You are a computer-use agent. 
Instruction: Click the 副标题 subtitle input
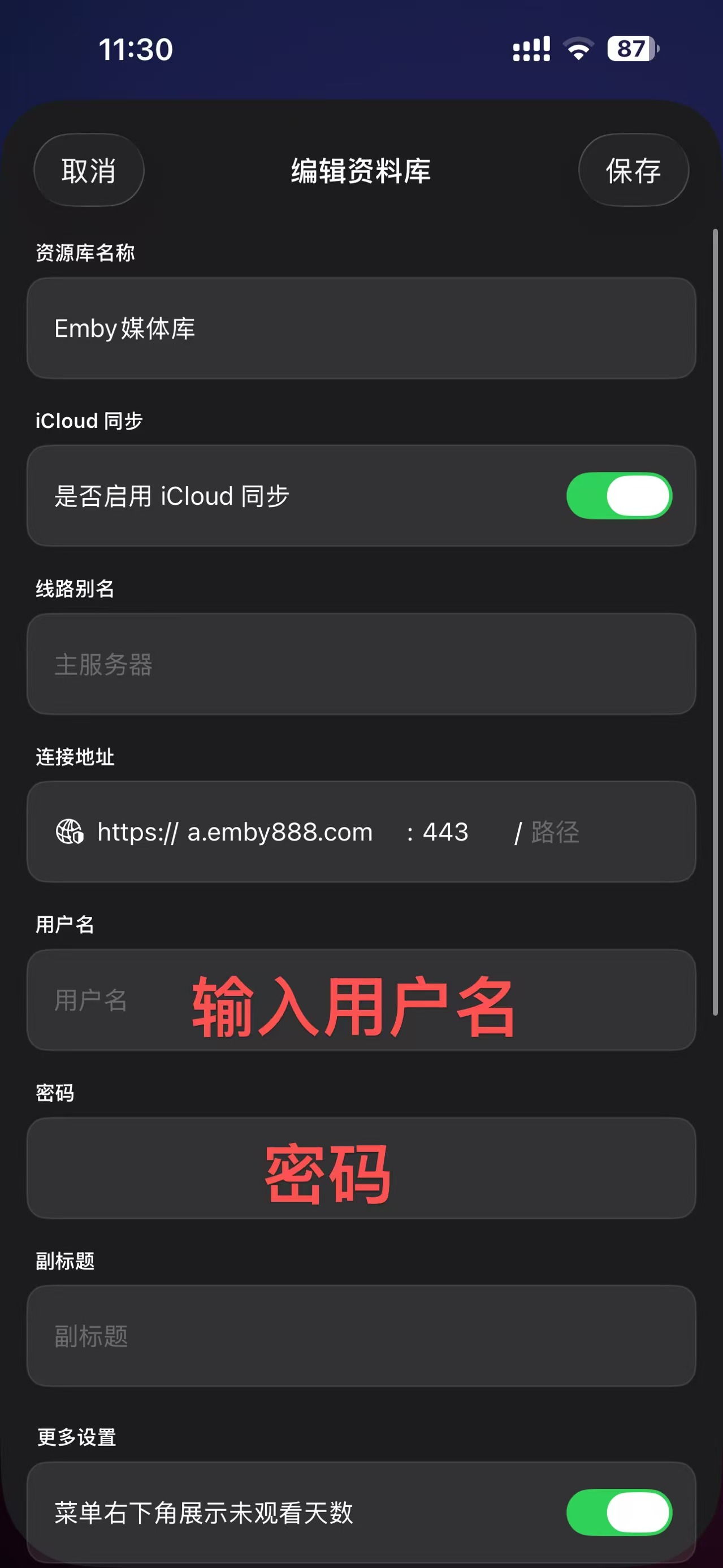[x=362, y=1338]
